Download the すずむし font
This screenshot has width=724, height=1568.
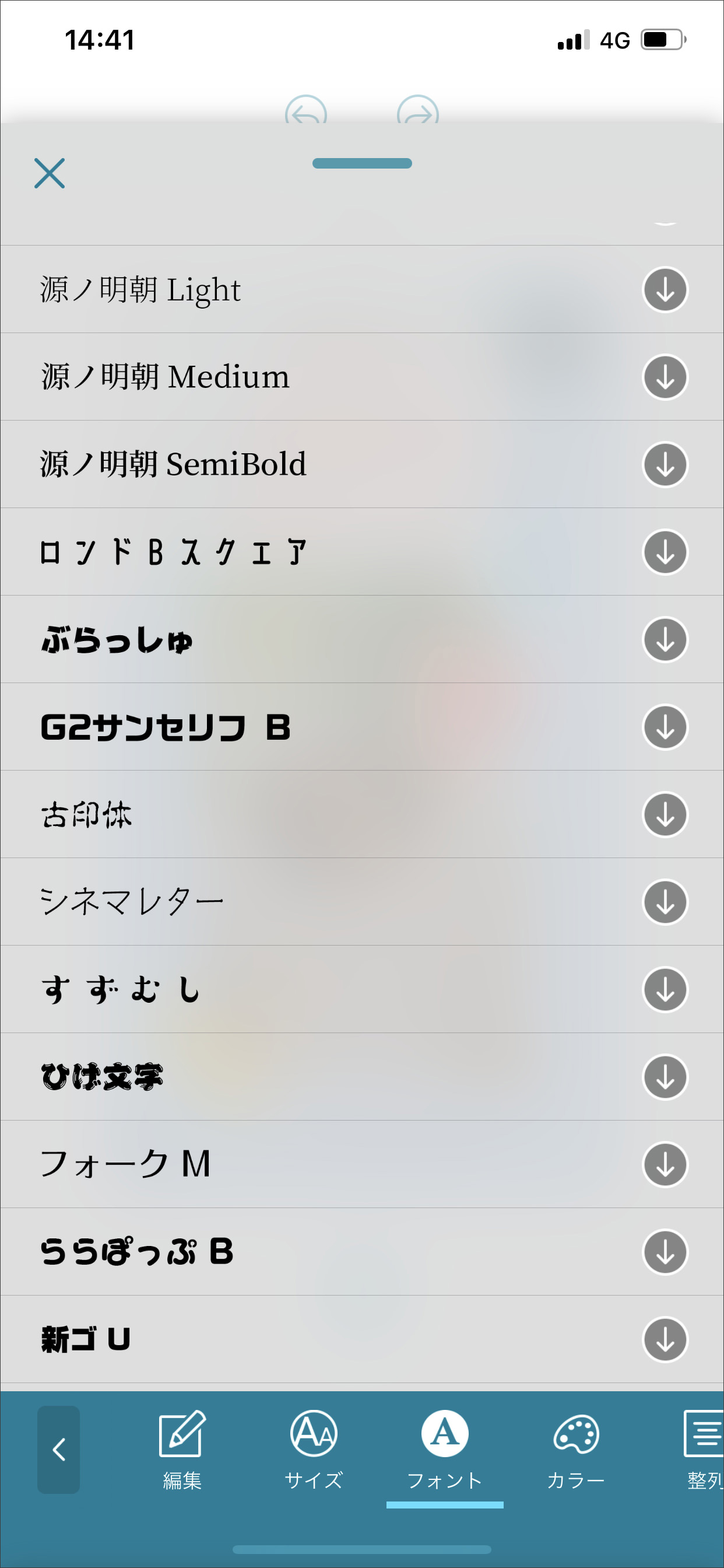pos(665,990)
